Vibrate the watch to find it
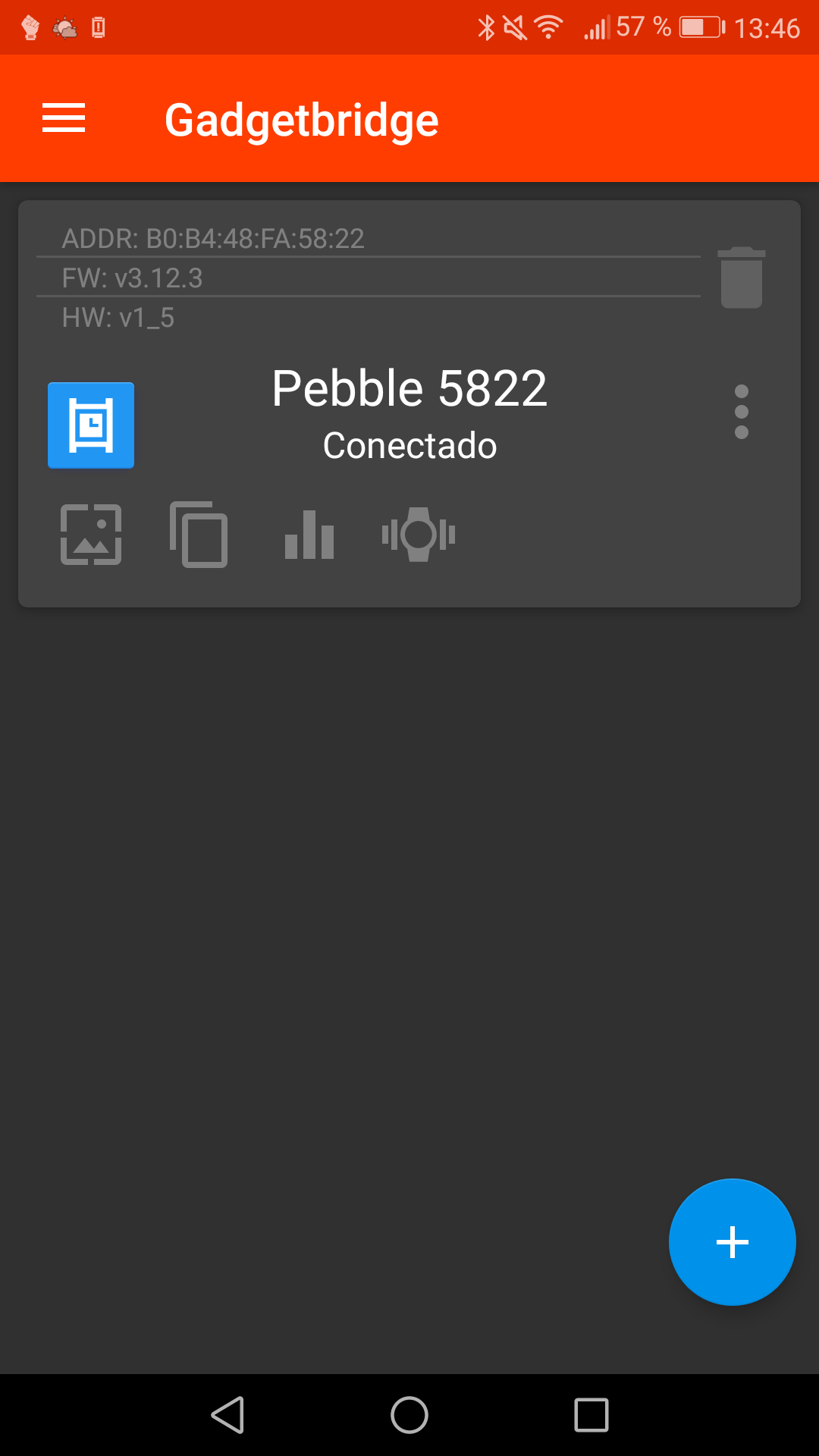 pos(419,535)
